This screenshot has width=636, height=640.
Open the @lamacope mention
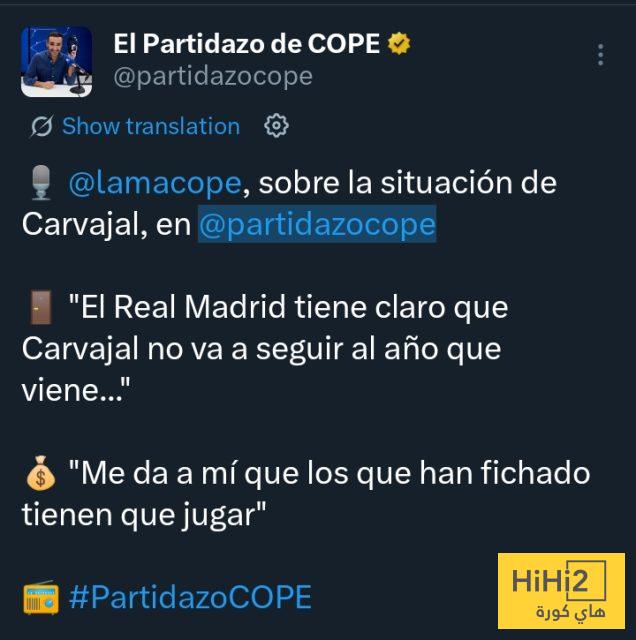[154, 184]
